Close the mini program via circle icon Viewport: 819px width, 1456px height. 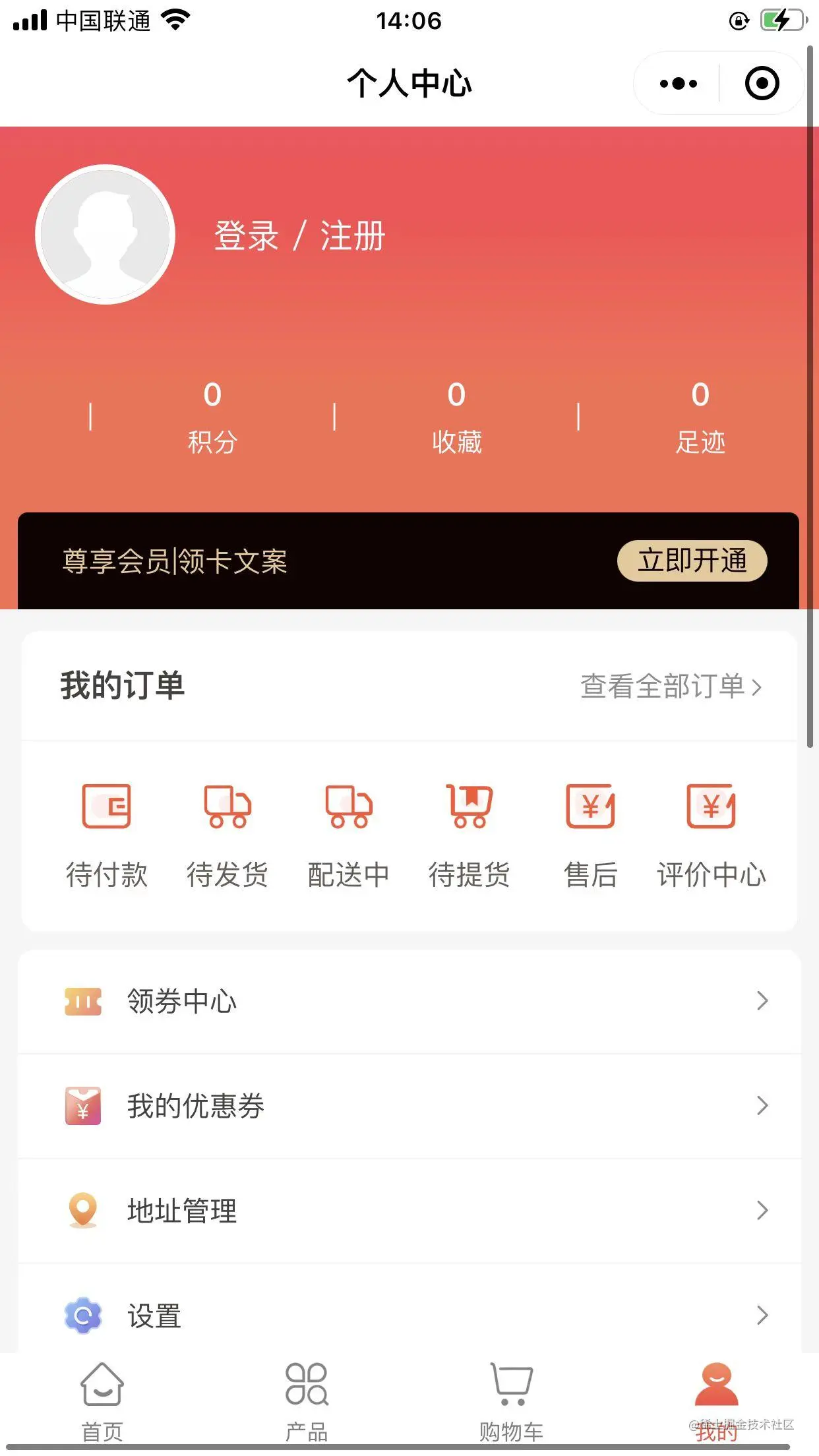pyautogui.click(x=762, y=84)
